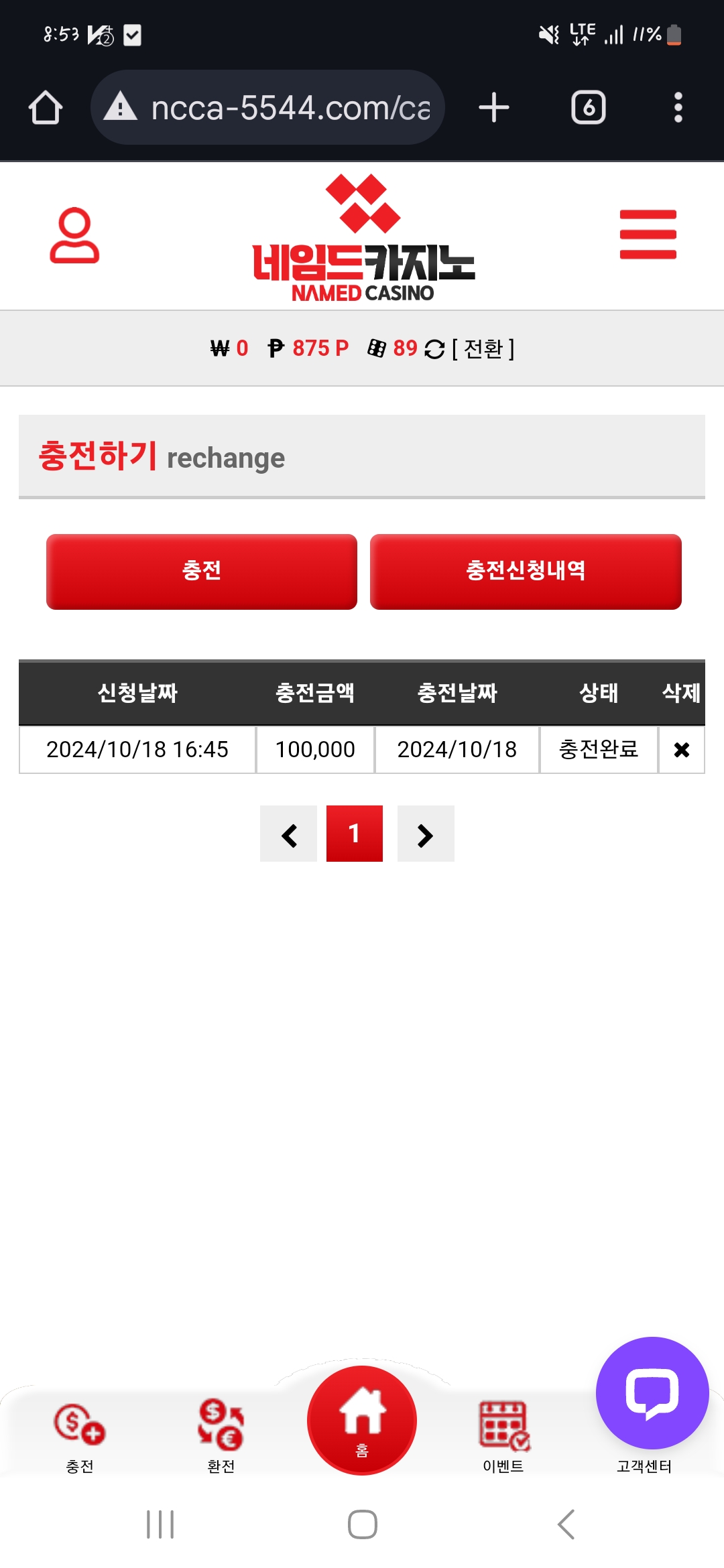Open the red hamburger menu
The height and width of the screenshot is (1568, 724).
[648, 235]
